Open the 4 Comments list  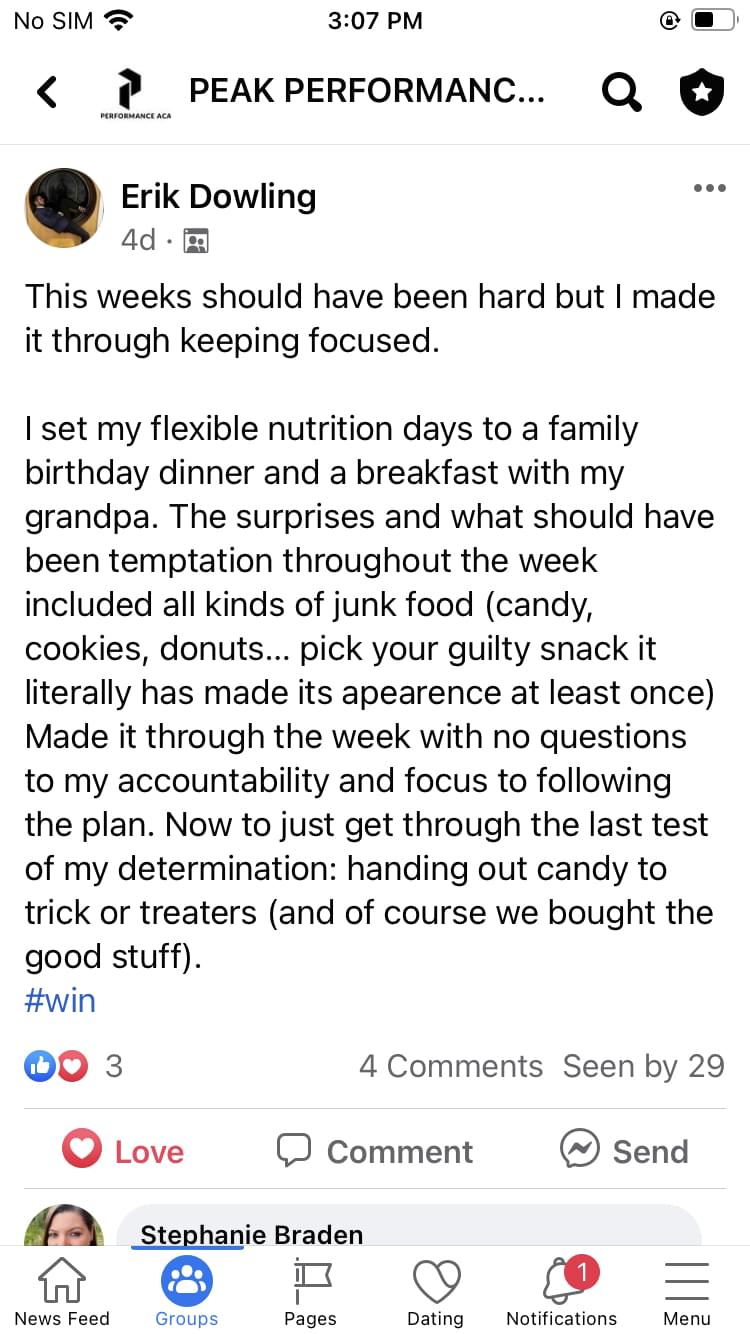450,1066
